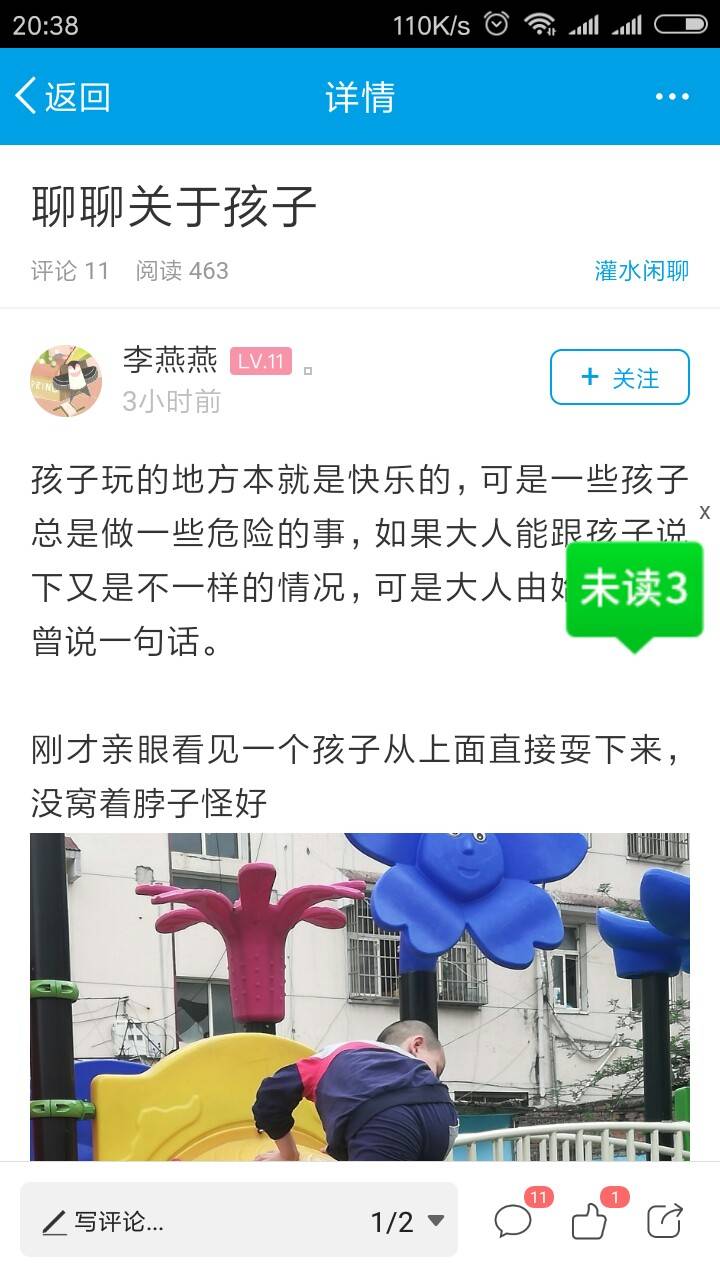
Task: Dismiss the unread bubble with the x
Action: click(705, 513)
